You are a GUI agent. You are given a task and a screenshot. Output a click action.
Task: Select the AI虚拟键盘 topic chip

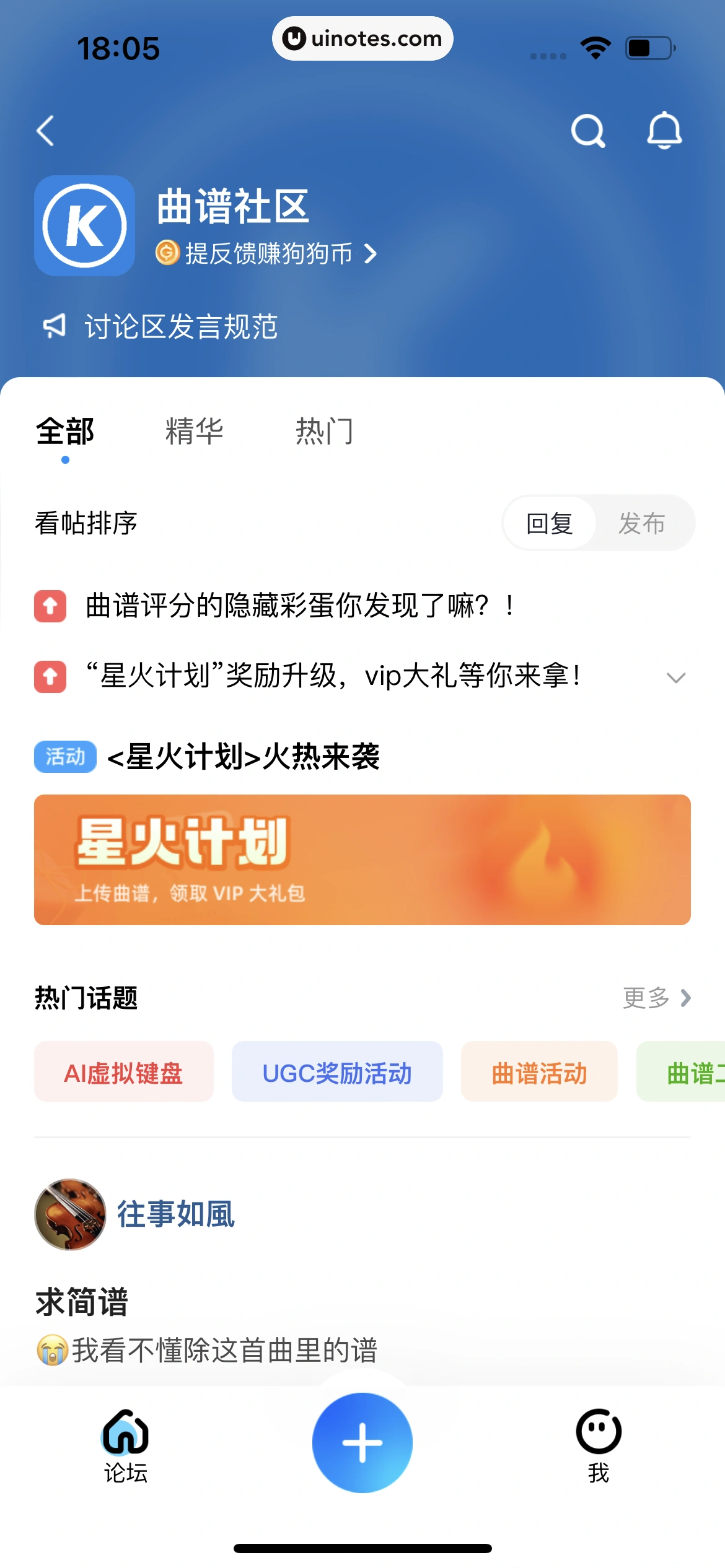pyautogui.click(x=124, y=1072)
